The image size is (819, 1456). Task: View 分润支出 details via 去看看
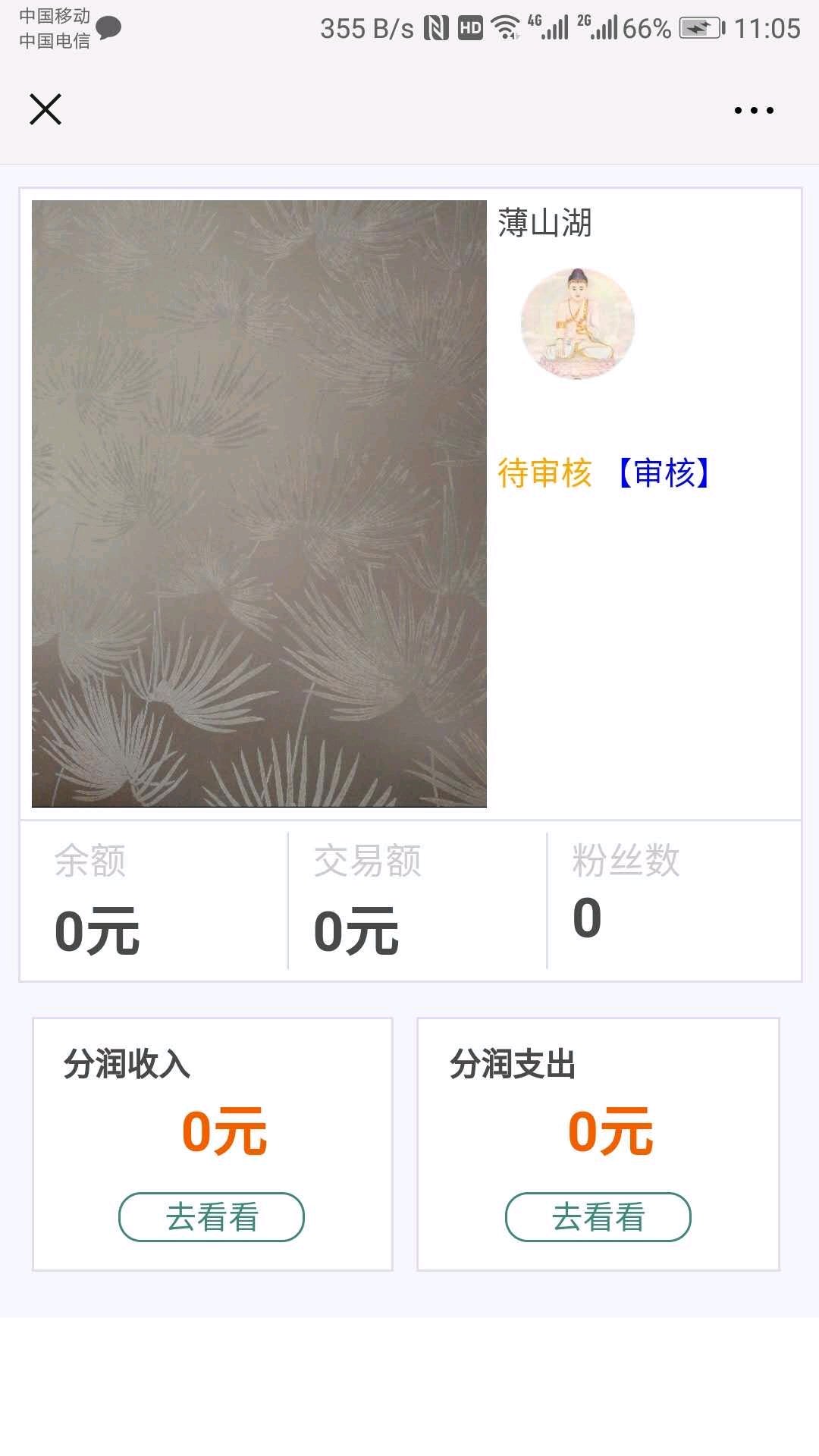tap(598, 1216)
